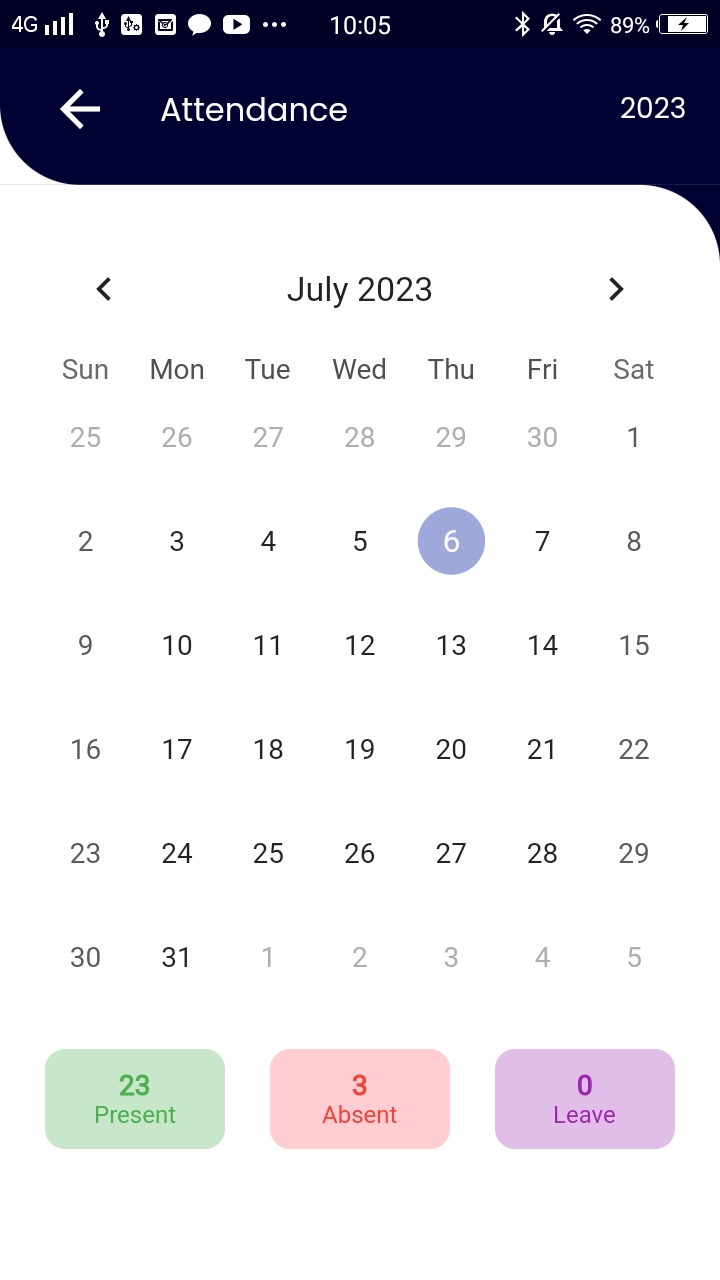Screen dimensions: 720x1280
Task: Choose July 20 in the calendar
Action: pyautogui.click(x=451, y=749)
